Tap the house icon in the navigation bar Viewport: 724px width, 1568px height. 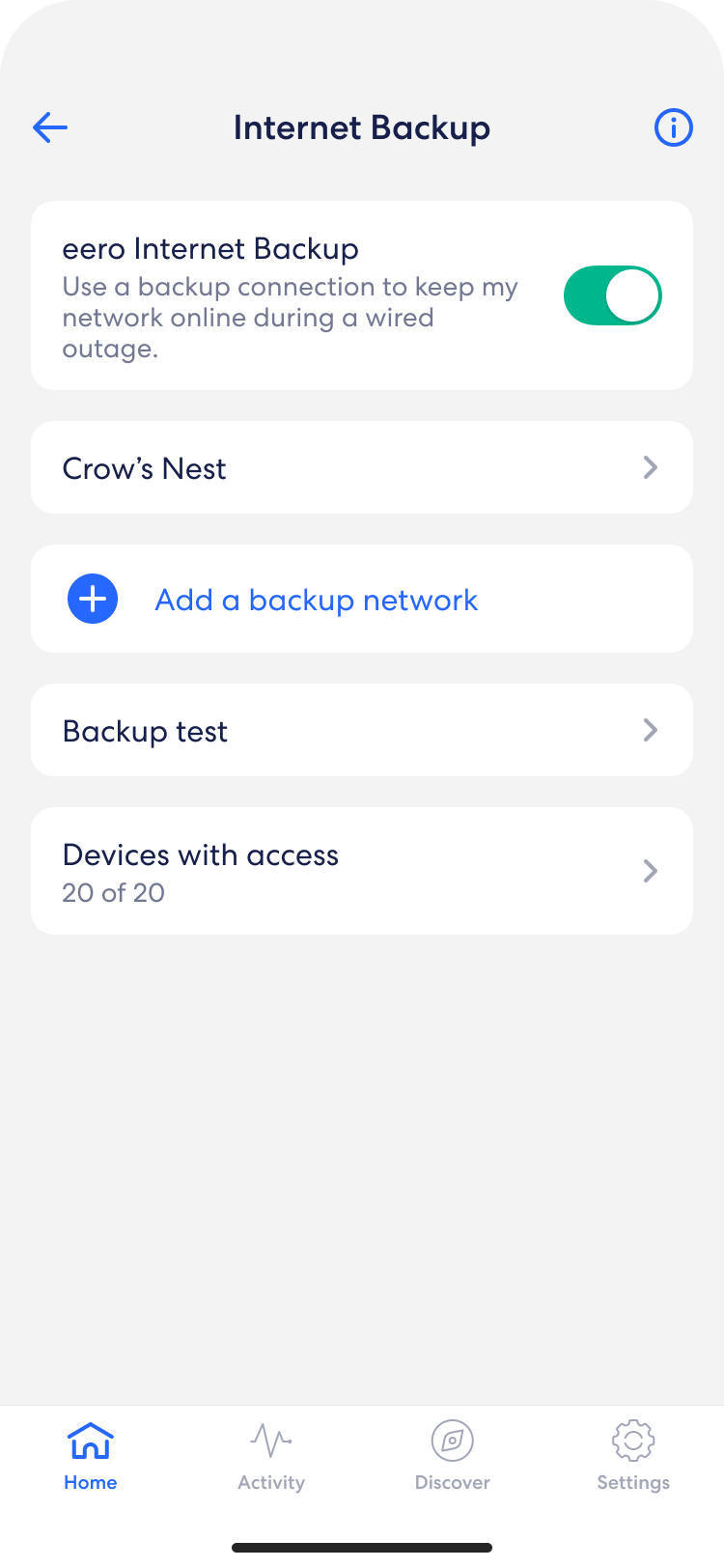(x=90, y=1442)
